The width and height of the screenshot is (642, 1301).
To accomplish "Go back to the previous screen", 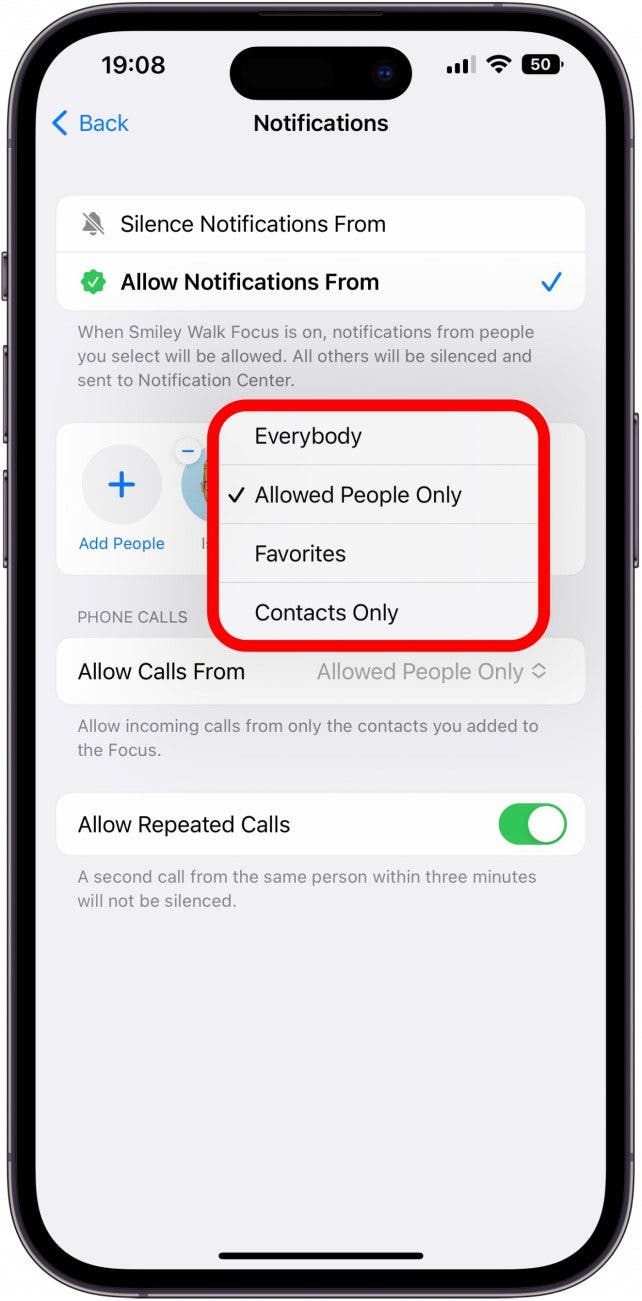I will click(90, 123).
